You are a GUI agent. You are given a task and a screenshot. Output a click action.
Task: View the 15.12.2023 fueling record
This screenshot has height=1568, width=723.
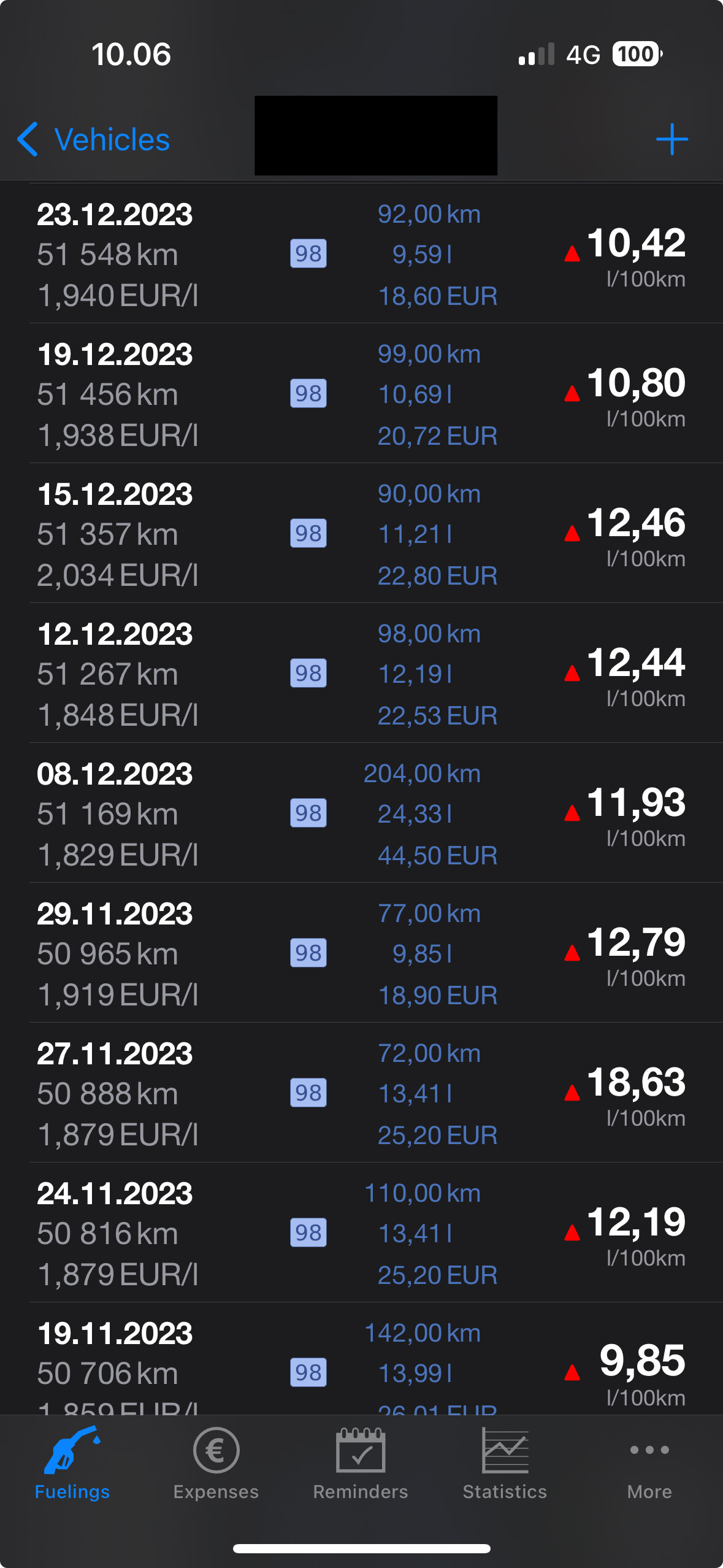click(361, 534)
